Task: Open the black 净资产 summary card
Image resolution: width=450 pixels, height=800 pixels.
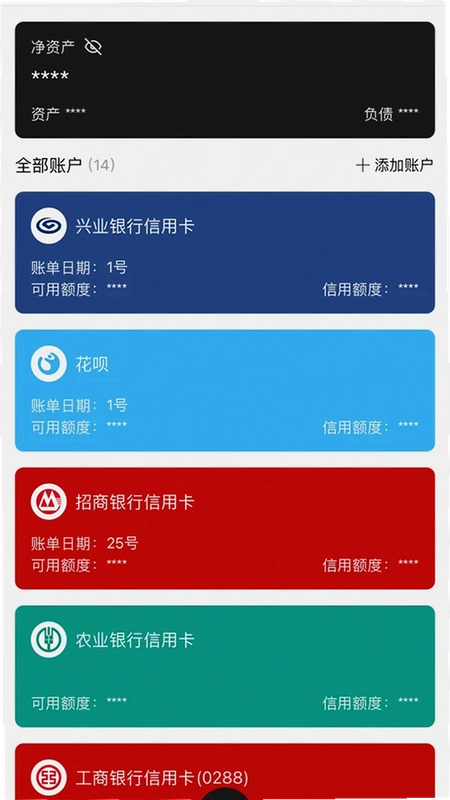Action: pyautogui.click(x=225, y=80)
